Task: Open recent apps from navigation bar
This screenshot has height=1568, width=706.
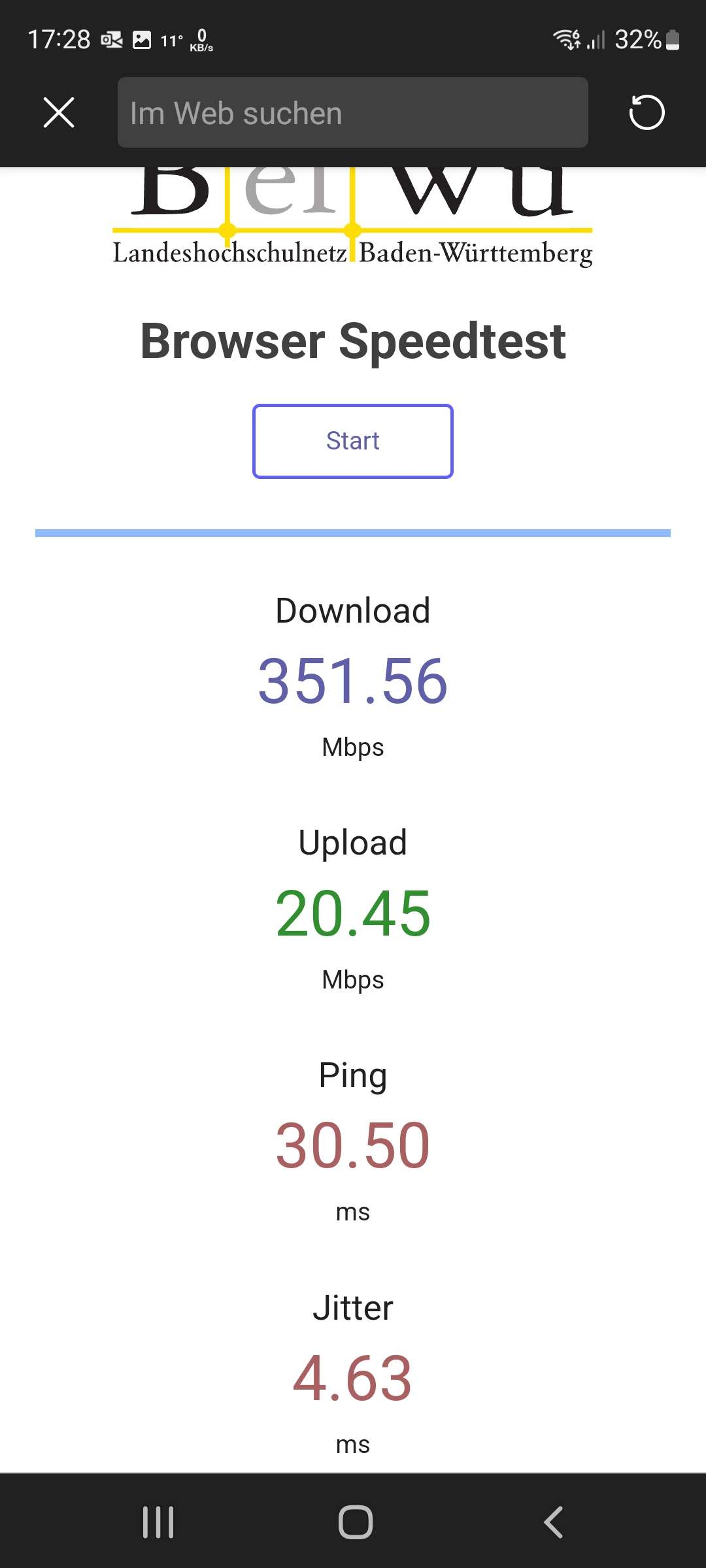Action: click(x=158, y=1522)
